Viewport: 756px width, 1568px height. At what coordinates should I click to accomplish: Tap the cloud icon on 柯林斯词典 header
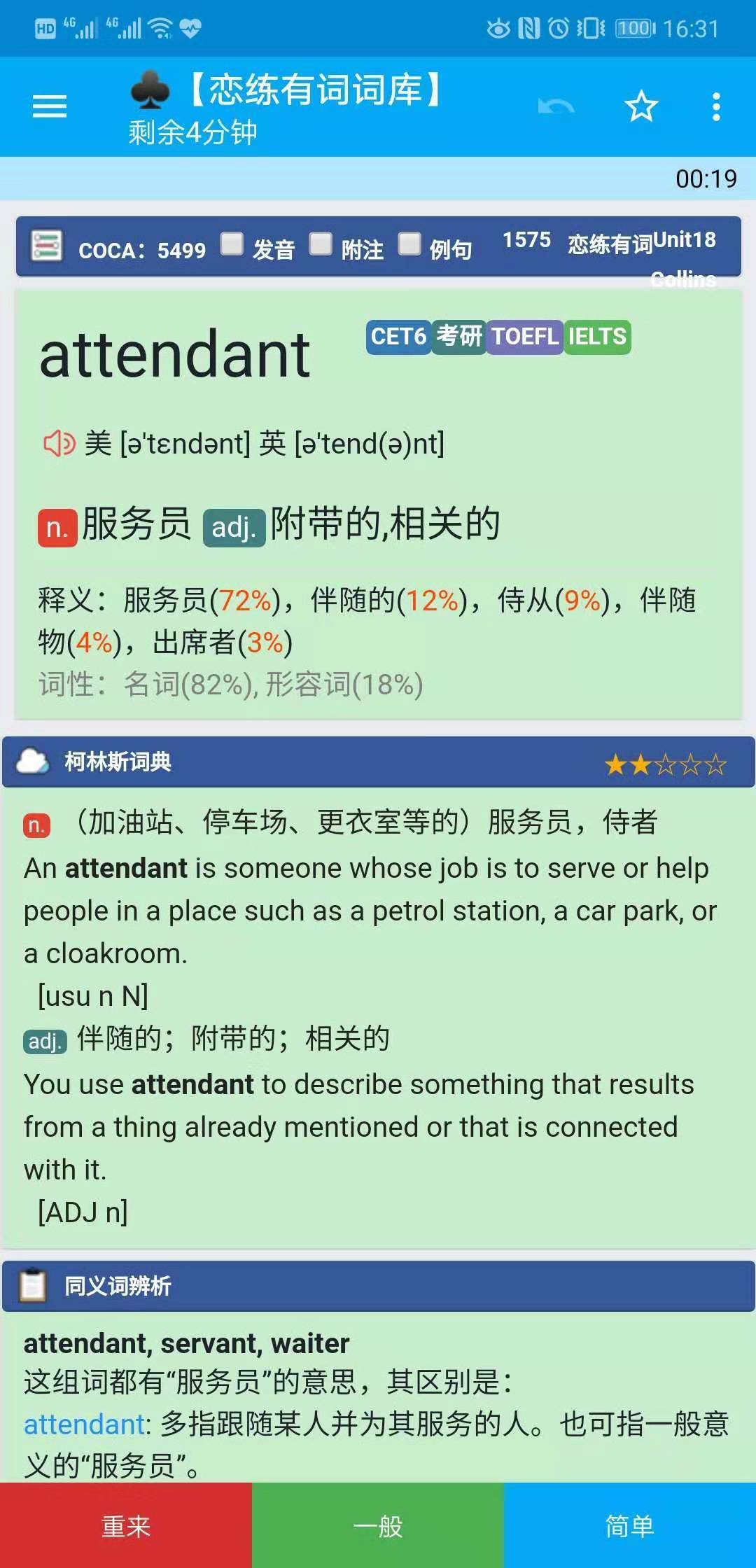click(31, 763)
